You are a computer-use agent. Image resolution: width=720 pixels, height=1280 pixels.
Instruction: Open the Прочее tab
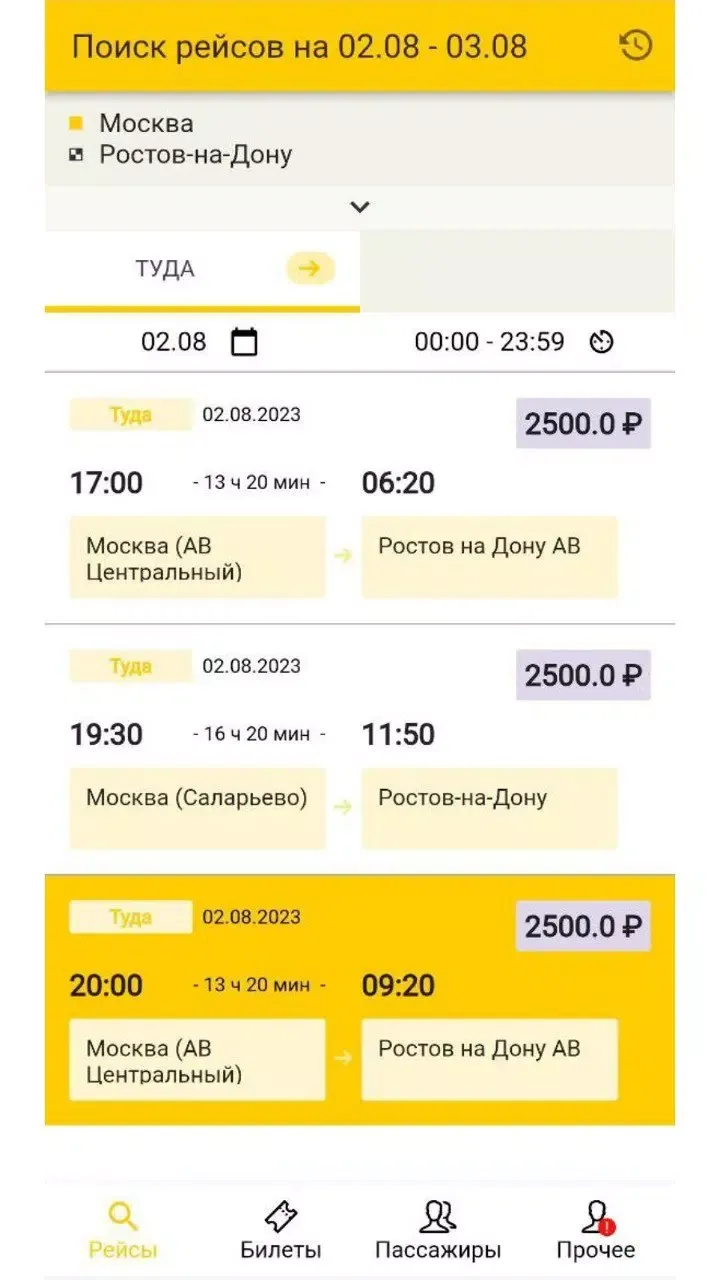(596, 1230)
